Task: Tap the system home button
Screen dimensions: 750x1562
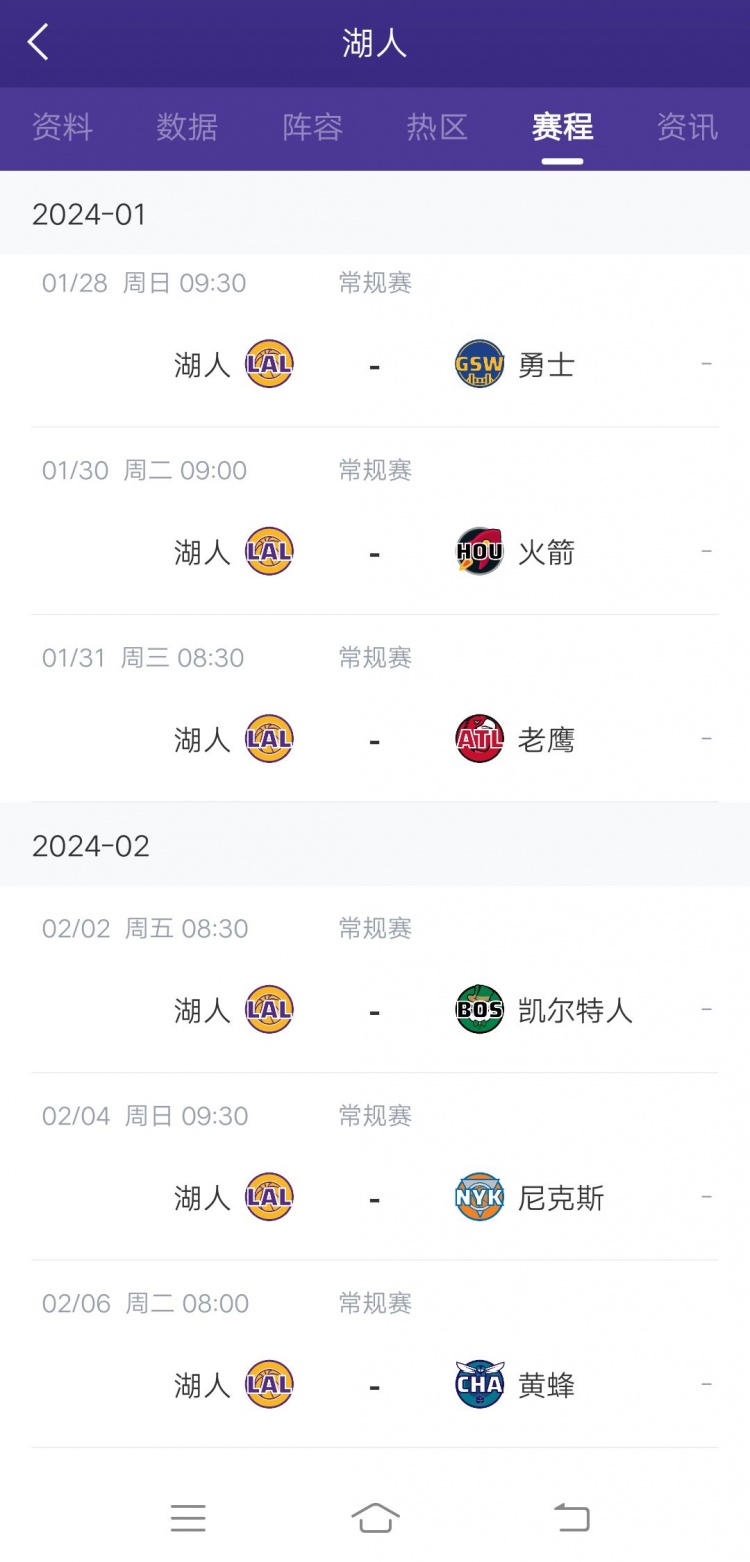Action: tap(375, 1517)
